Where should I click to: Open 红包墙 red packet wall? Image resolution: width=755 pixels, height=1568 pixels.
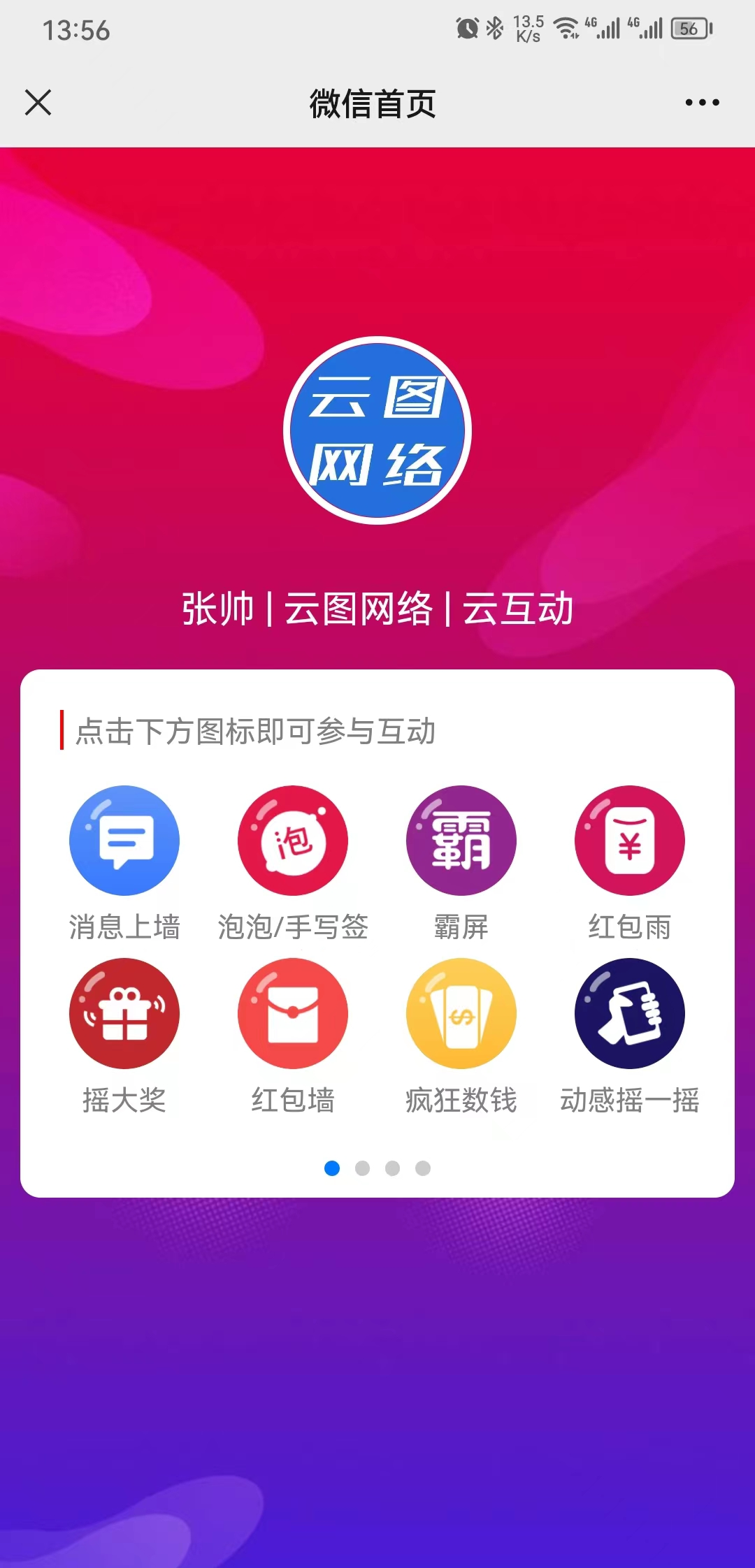point(293,1013)
